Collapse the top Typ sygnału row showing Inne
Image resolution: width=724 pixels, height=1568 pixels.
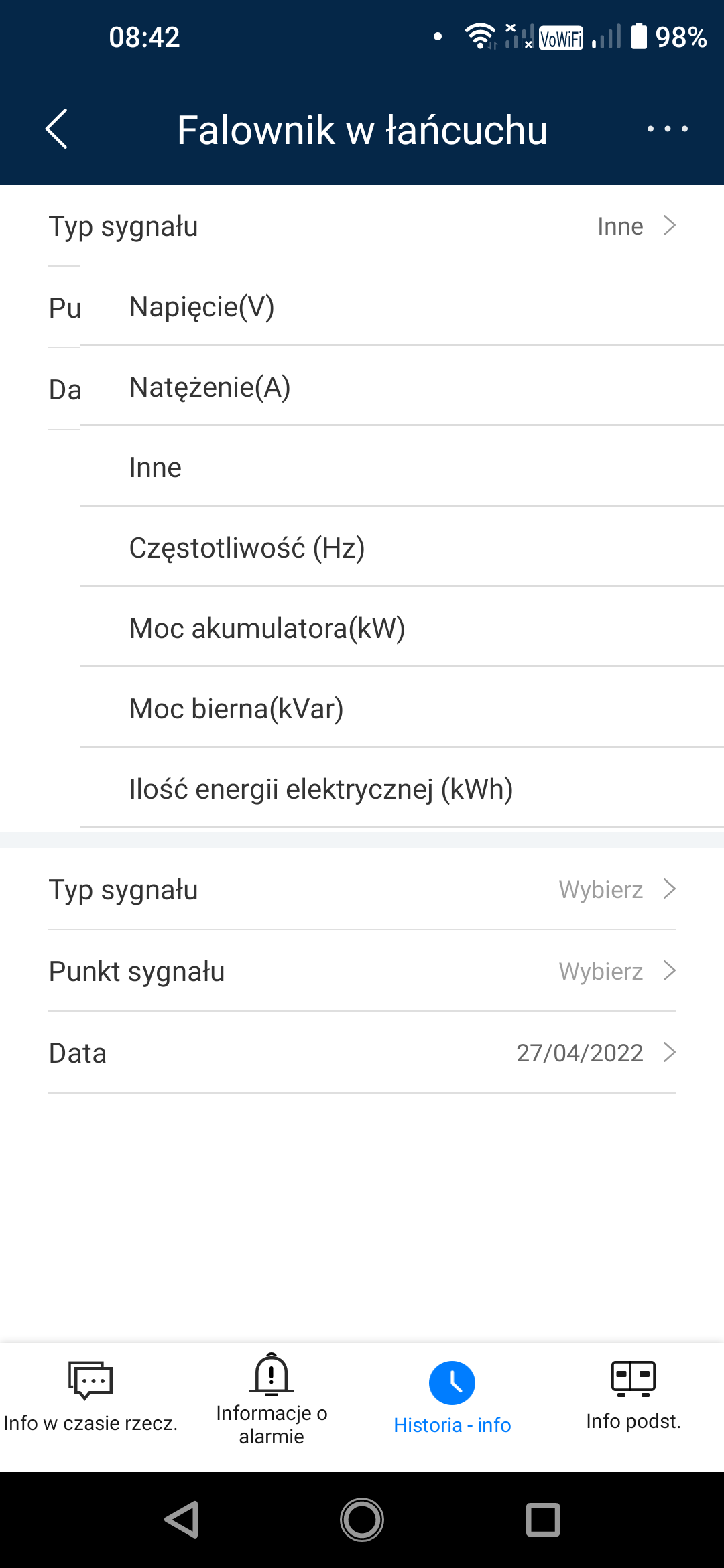362,226
